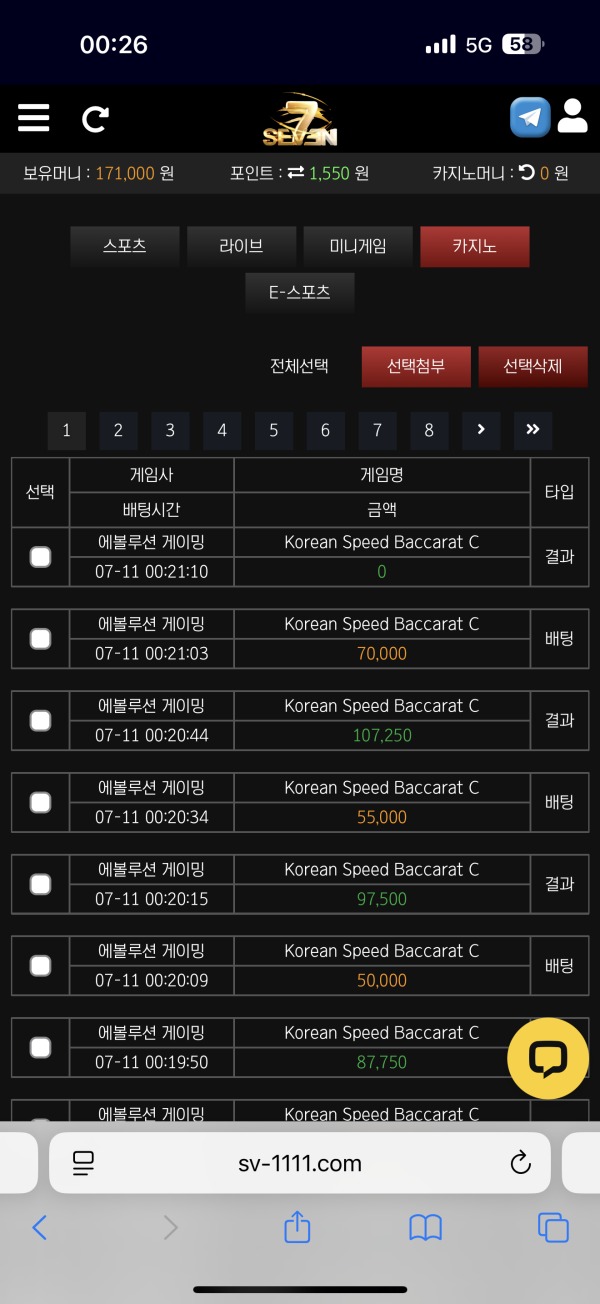Image resolution: width=600 pixels, height=1304 pixels.
Task: Tap the 선택삭제 button
Action: tap(533, 366)
